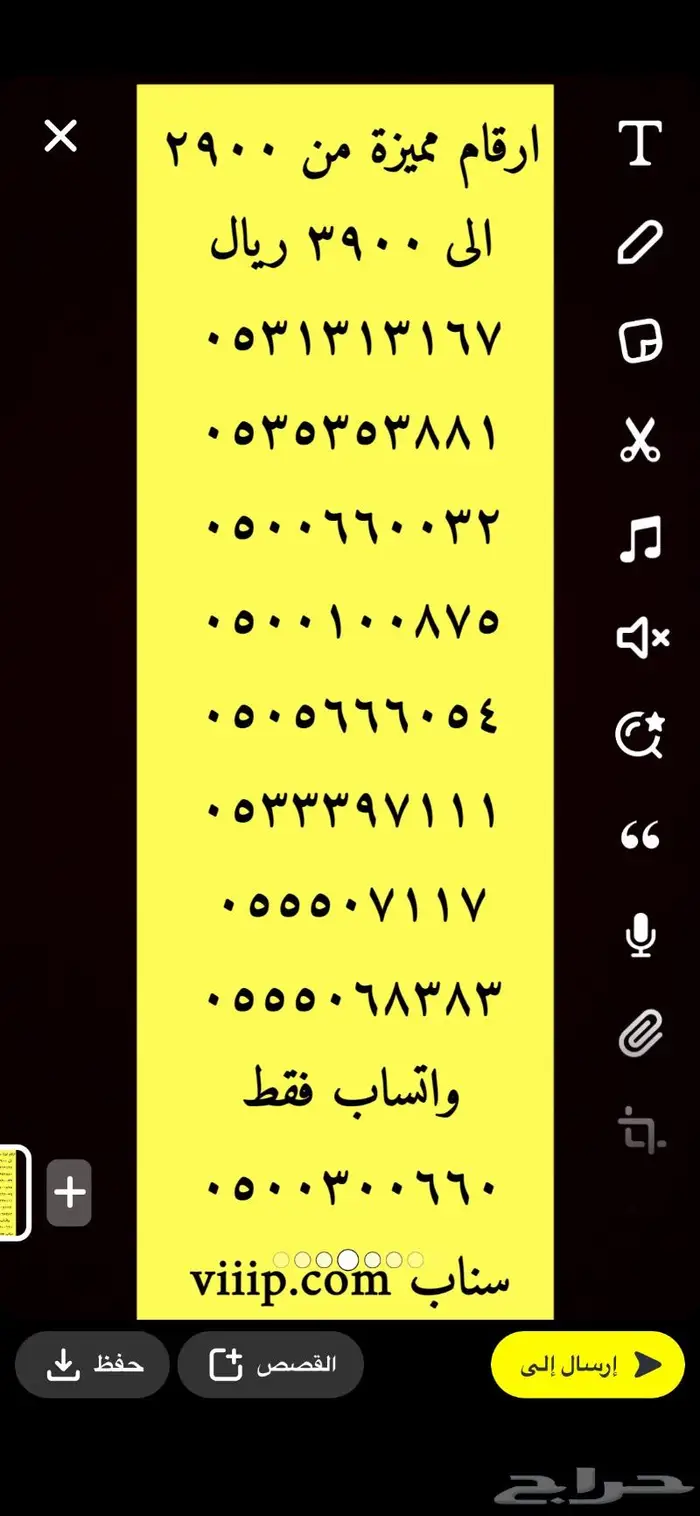Add music to the snap
The width and height of the screenshot is (700, 1516).
pos(639,538)
